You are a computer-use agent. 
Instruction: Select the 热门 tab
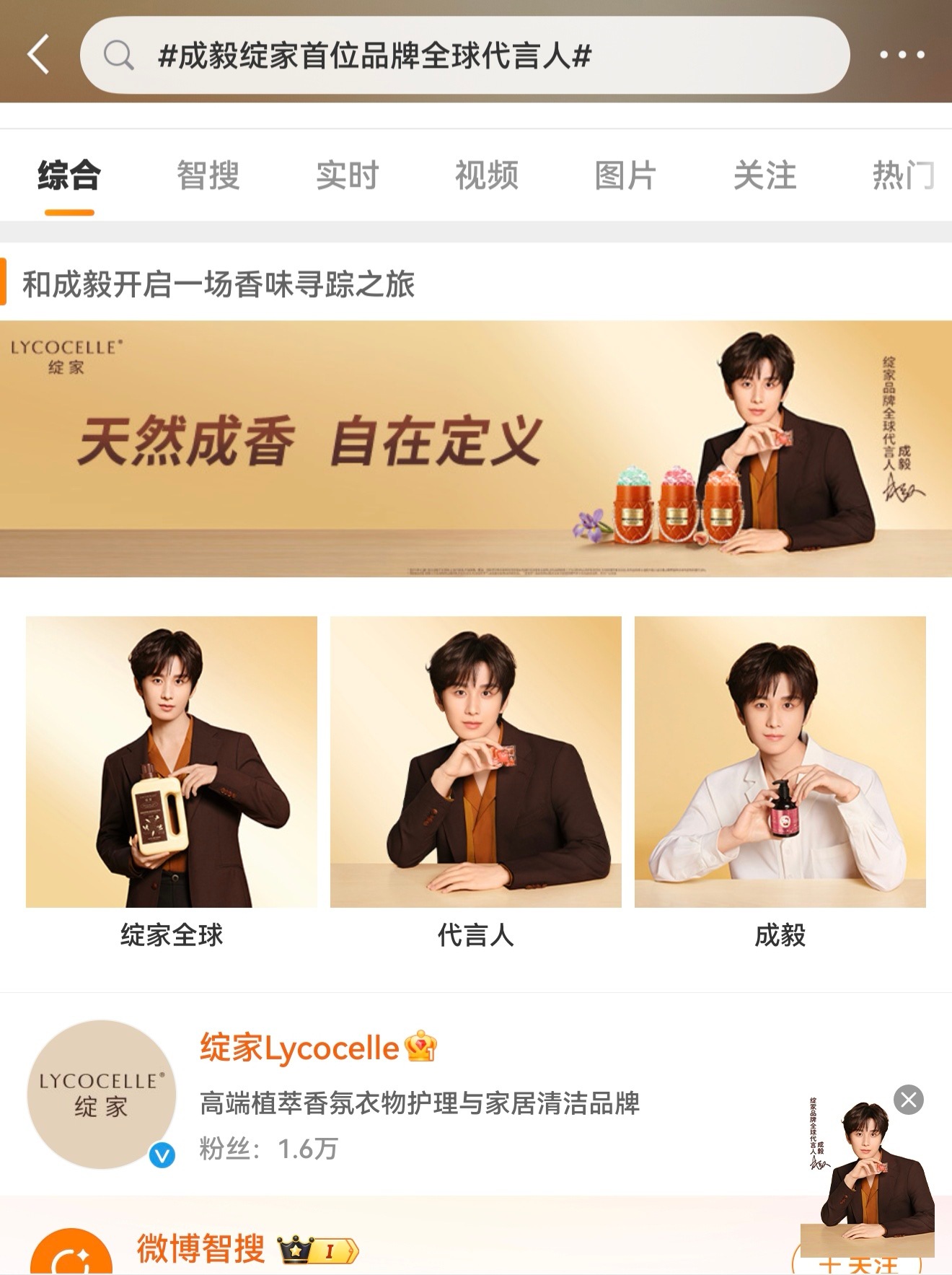(902, 175)
